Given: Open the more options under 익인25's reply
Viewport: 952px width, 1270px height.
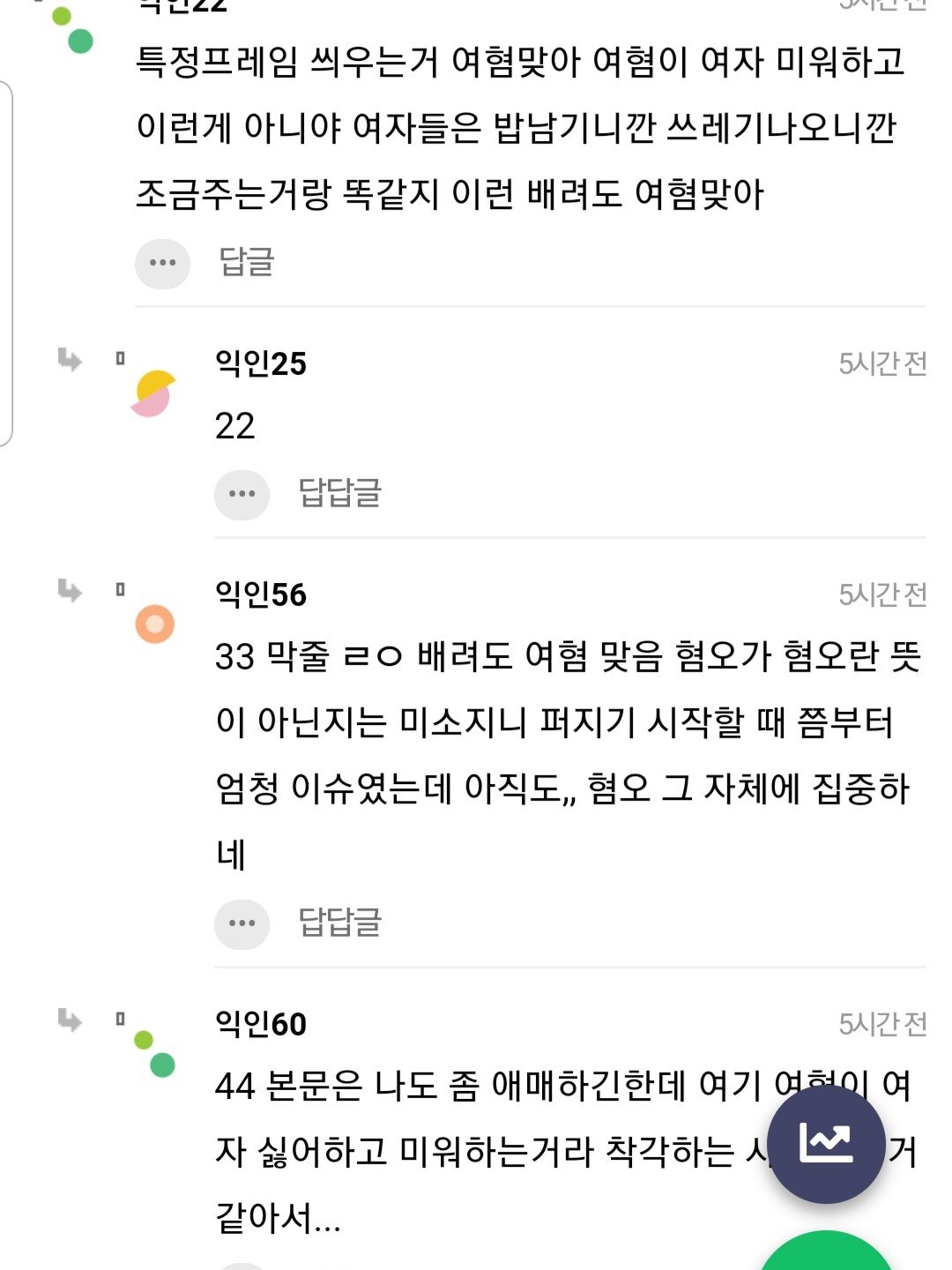Looking at the screenshot, I should tap(242, 494).
